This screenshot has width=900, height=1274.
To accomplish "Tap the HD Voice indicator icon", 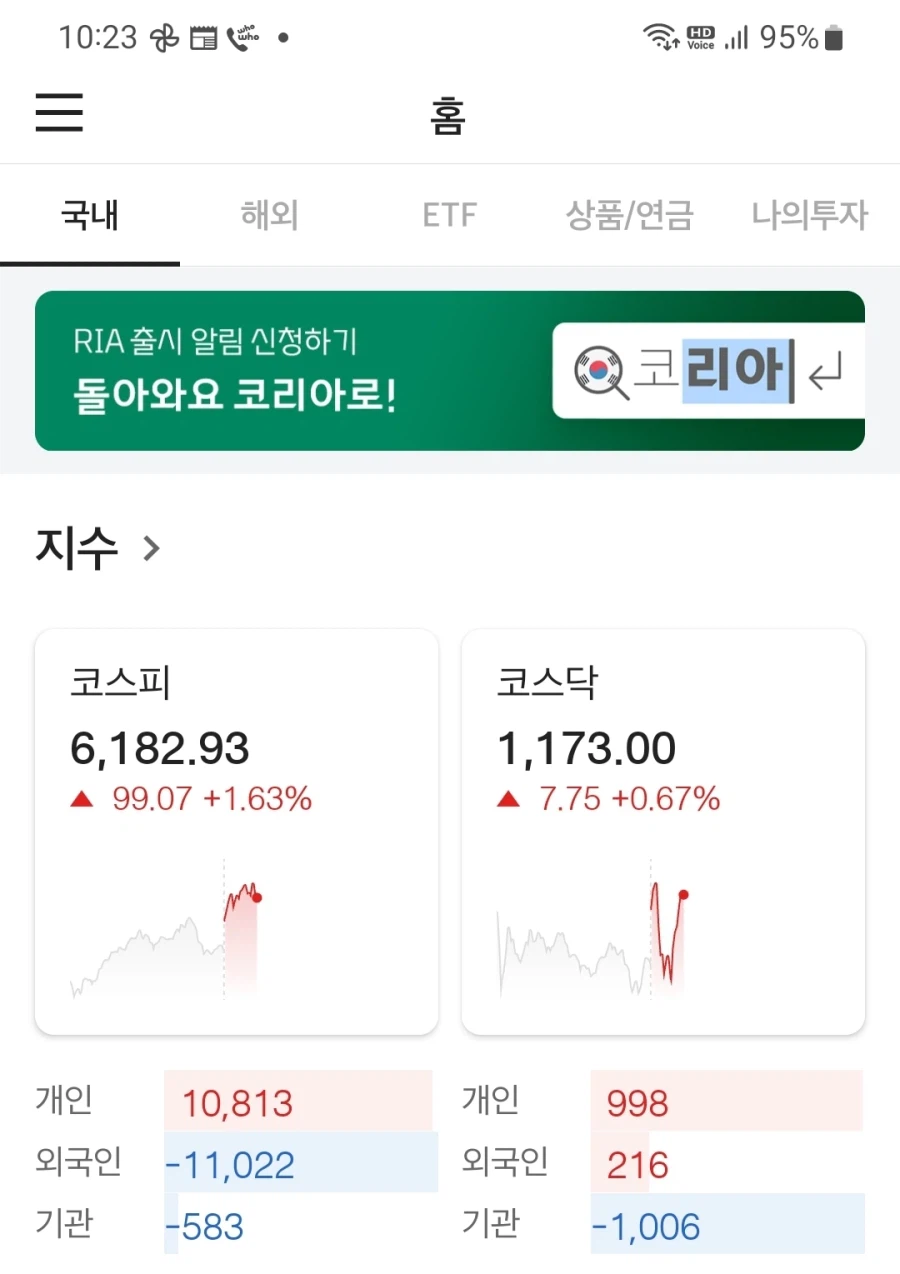I will [700, 36].
